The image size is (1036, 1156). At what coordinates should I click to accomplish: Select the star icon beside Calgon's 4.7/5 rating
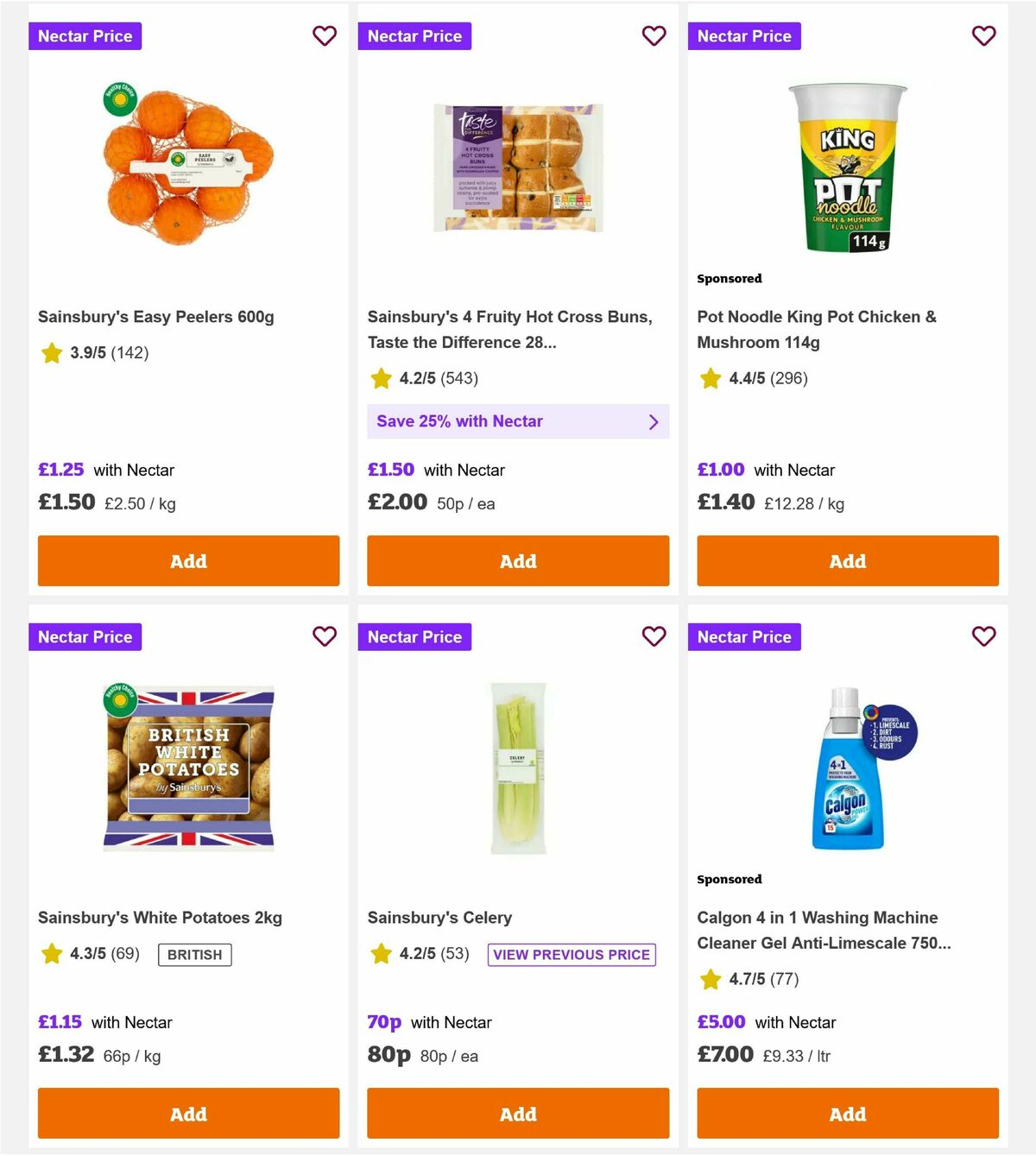click(x=711, y=980)
